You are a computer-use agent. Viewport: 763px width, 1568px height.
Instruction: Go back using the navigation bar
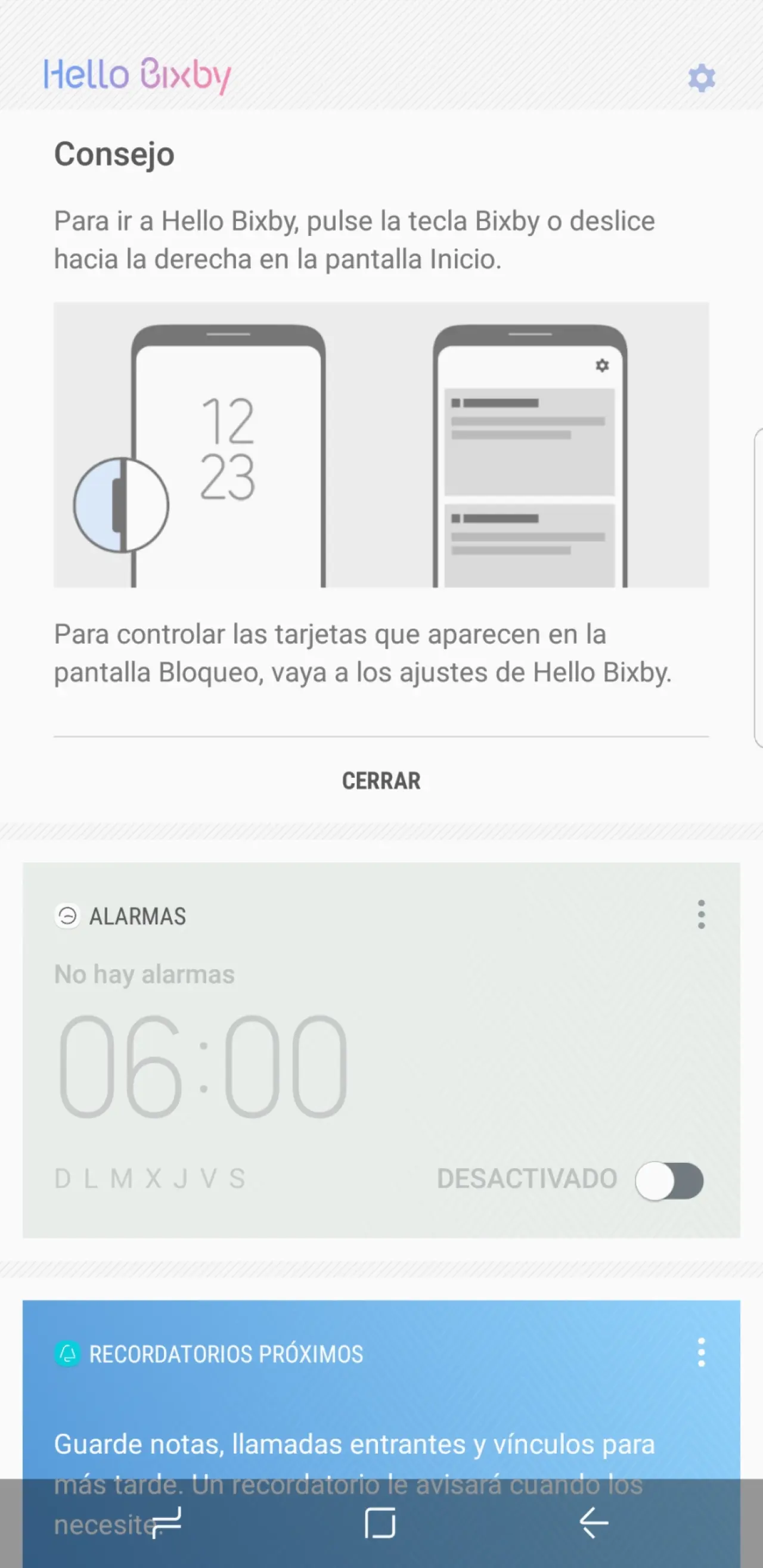[594, 1523]
